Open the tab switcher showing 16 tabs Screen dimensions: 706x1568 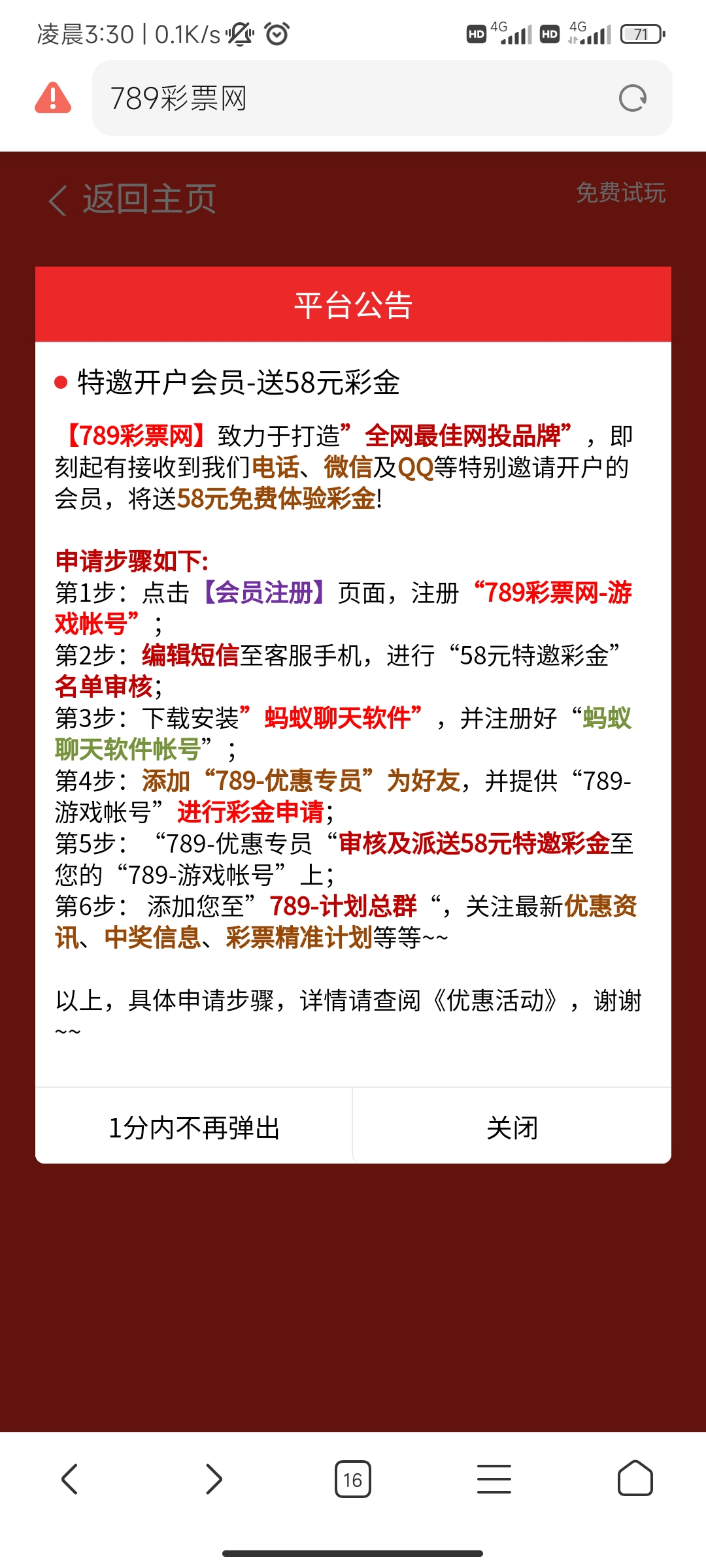[x=353, y=1478]
